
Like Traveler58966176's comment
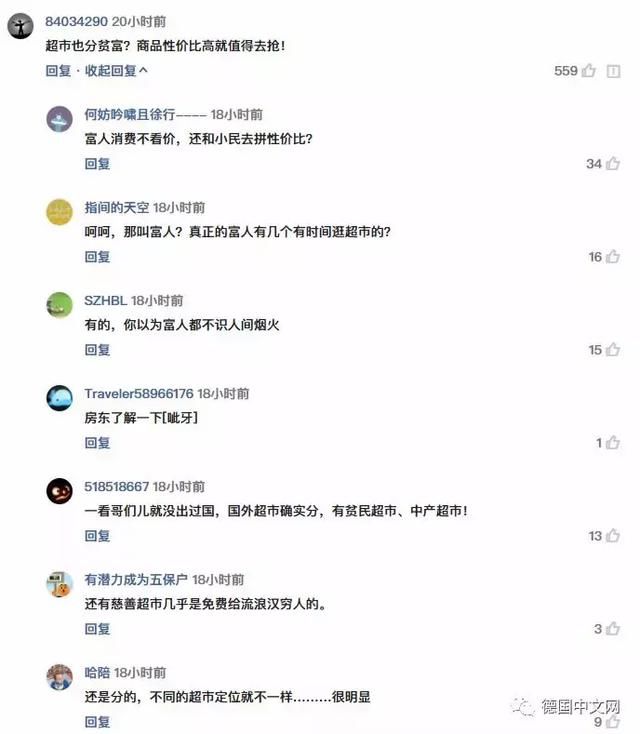coord(612,443)
